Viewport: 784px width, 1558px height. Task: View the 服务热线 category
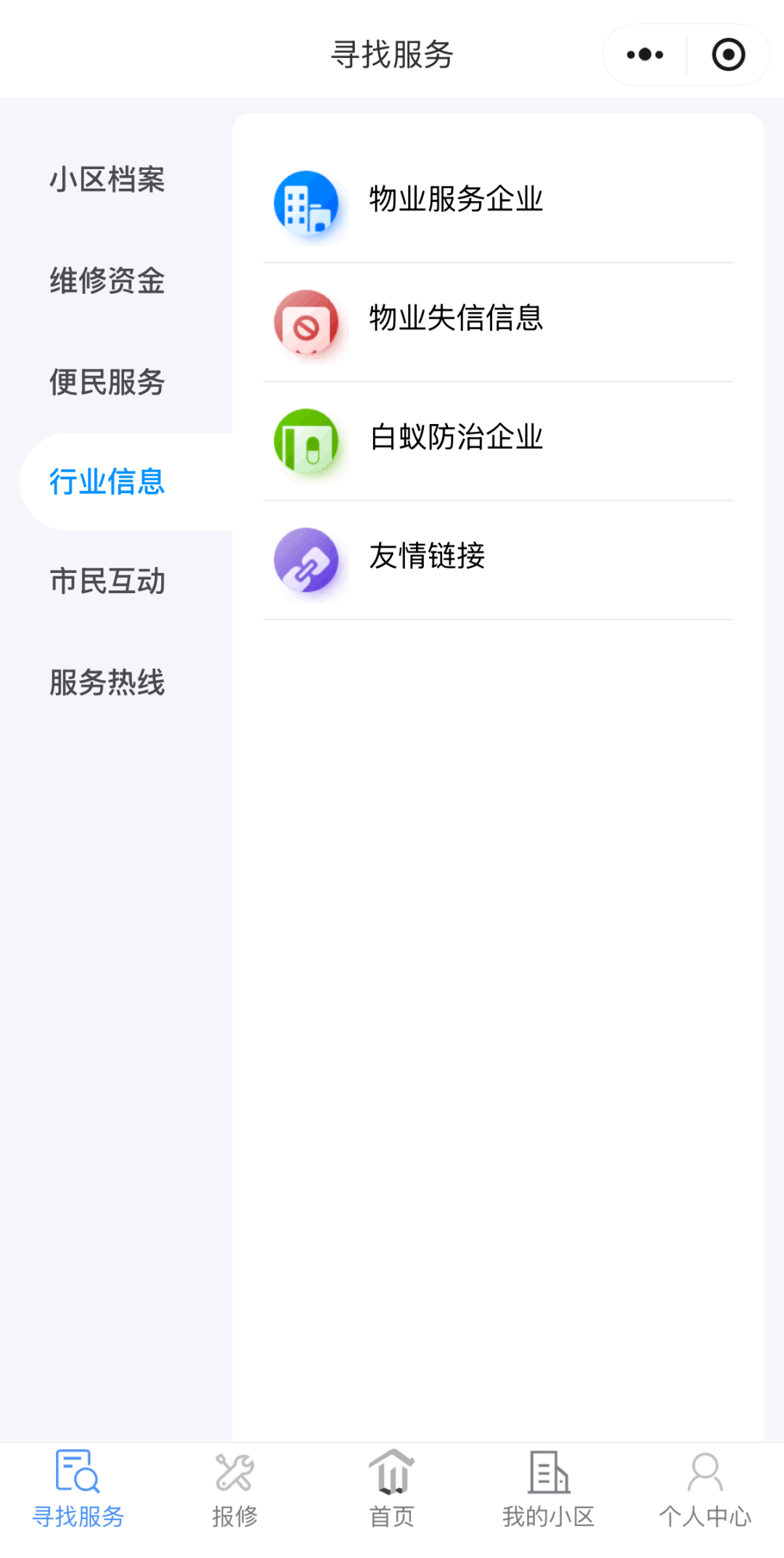click(107, 682)
